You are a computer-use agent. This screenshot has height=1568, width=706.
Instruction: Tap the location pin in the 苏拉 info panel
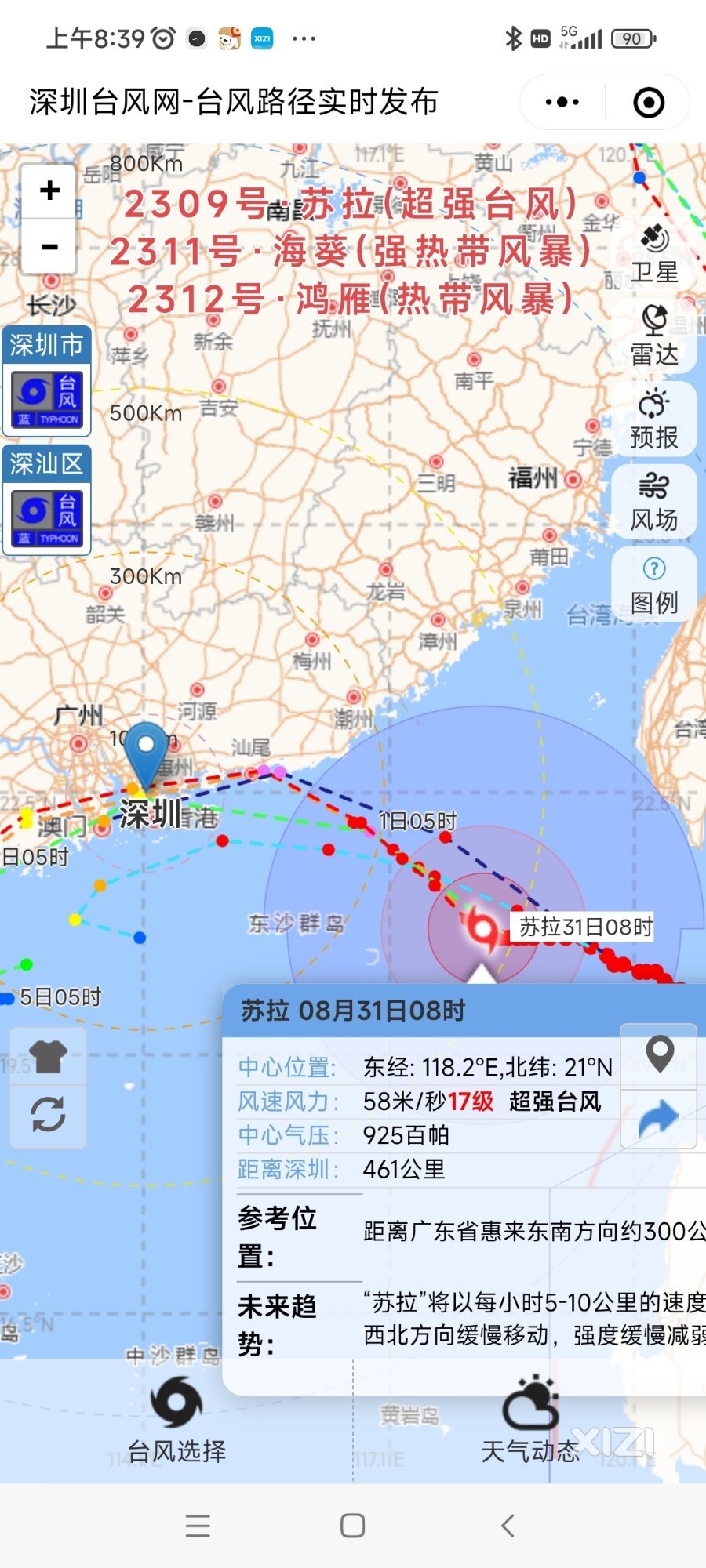660,1055
